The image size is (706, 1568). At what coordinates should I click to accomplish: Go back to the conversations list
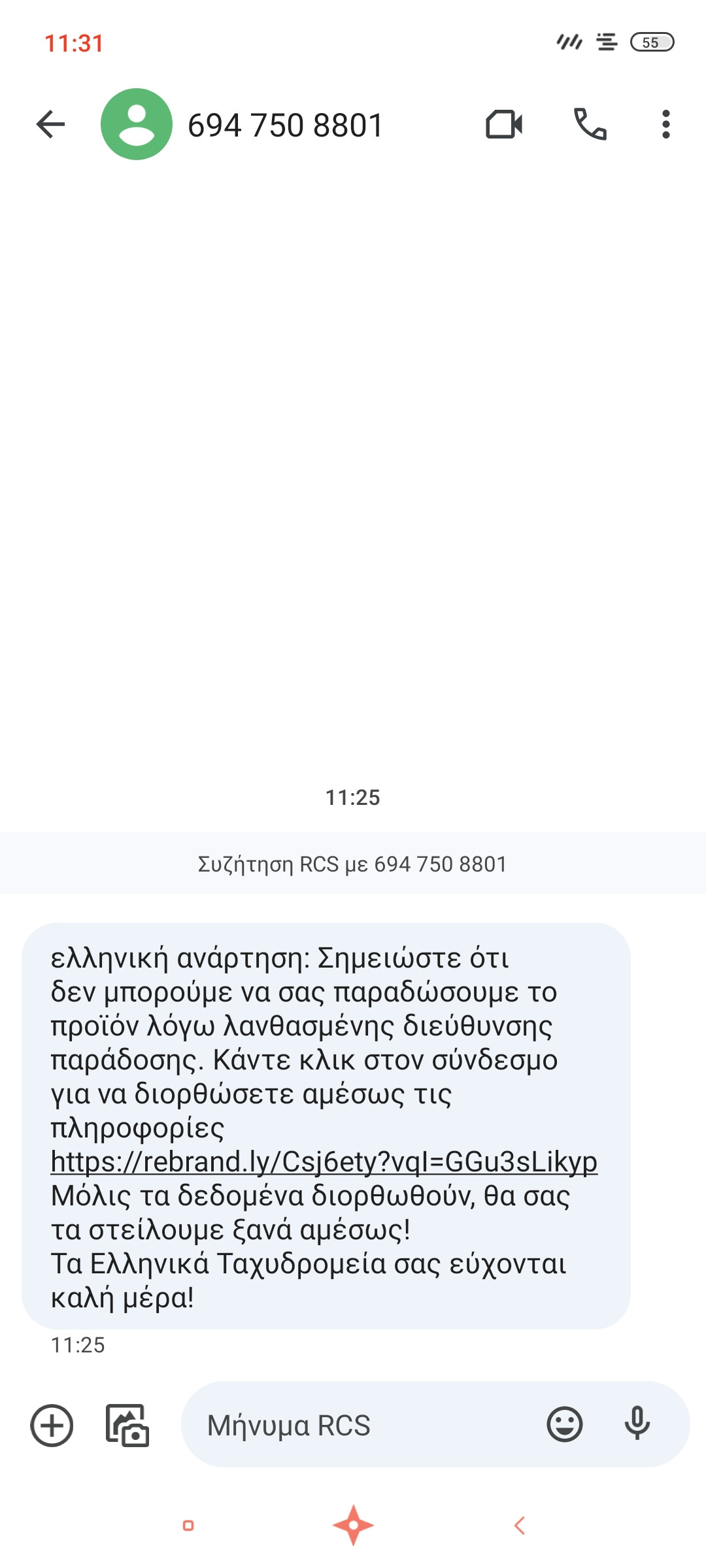(x=51, y=124)
